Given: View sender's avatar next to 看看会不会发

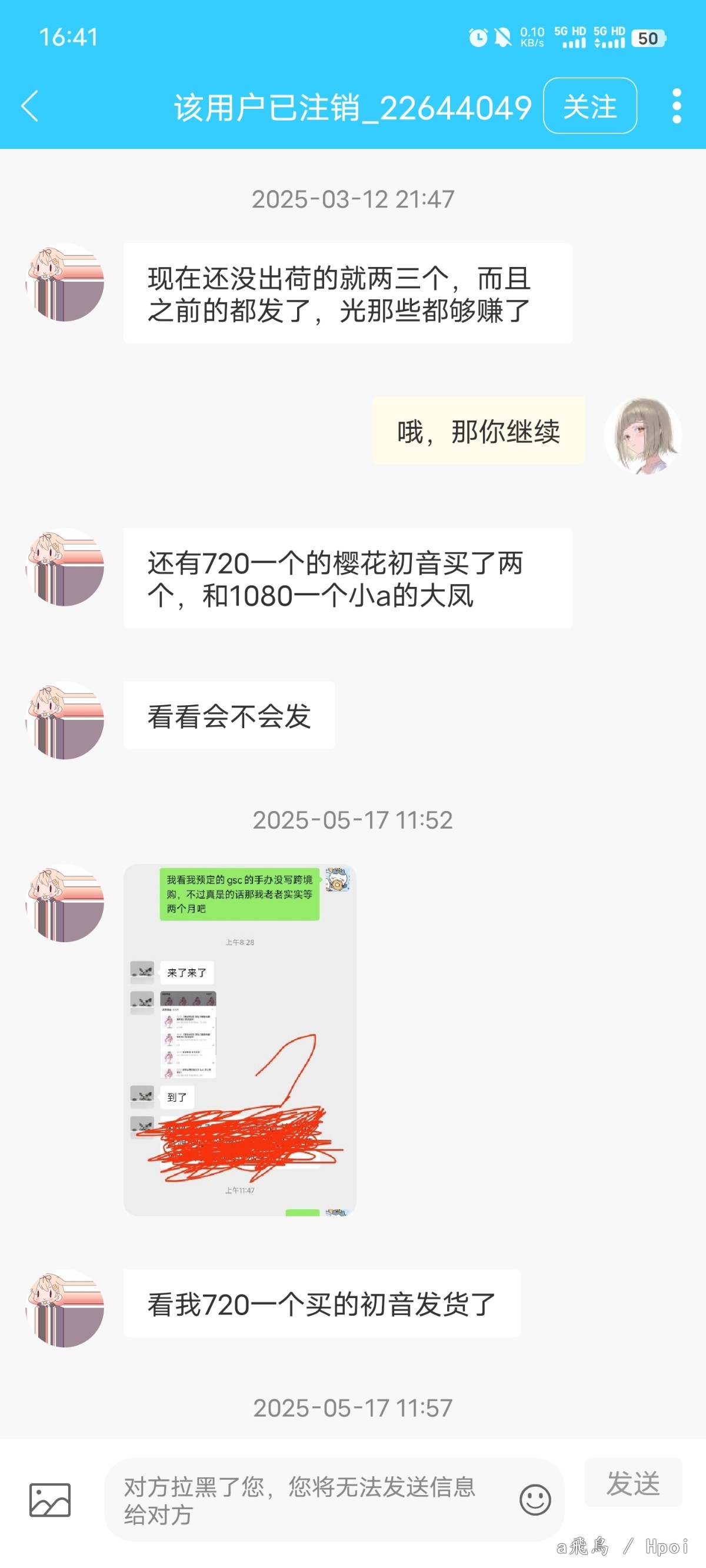Looking at the screenshot, I should (x=65, y=719).
